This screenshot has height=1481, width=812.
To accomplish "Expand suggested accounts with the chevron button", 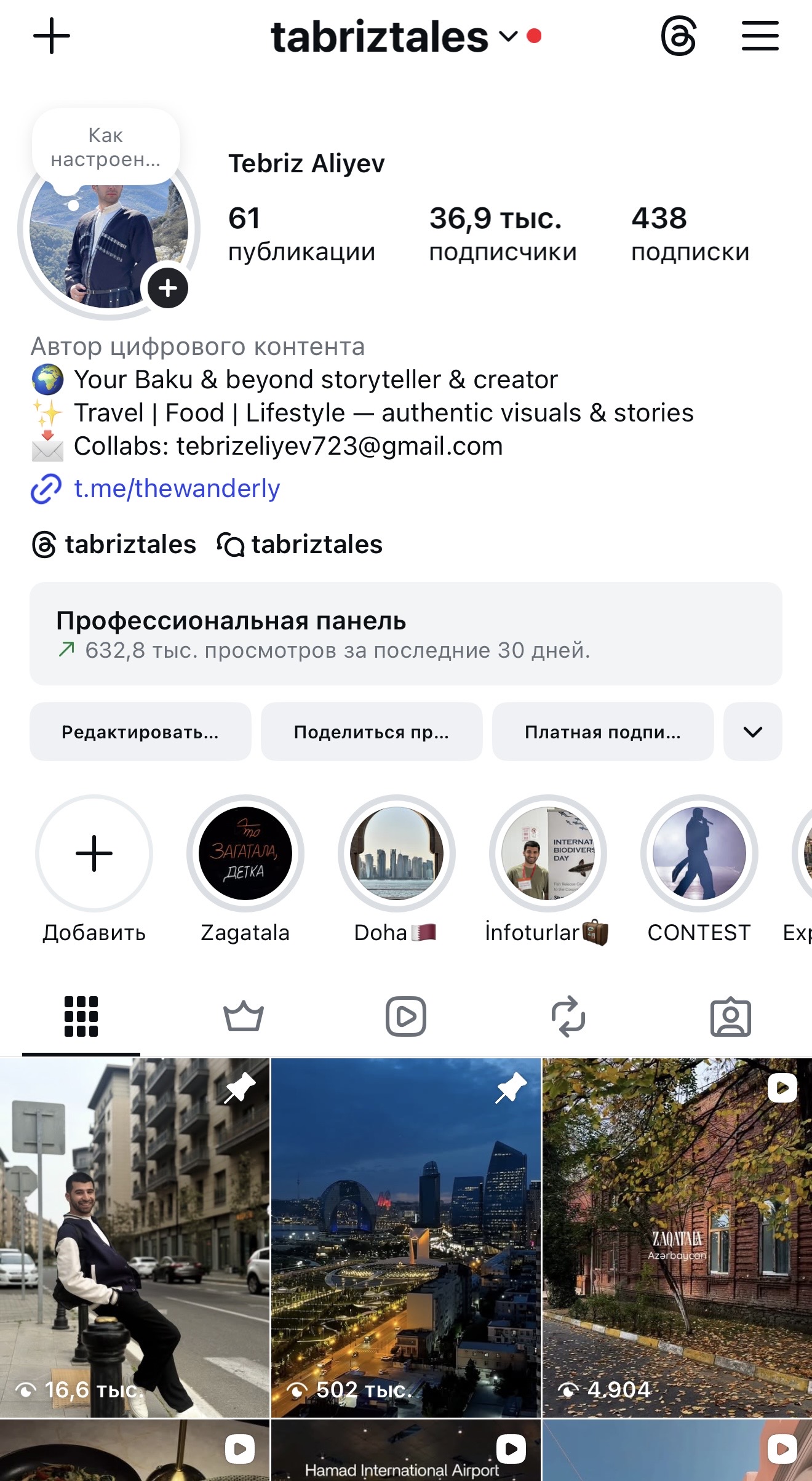I will pyautogui.click(x=753, y=732).
